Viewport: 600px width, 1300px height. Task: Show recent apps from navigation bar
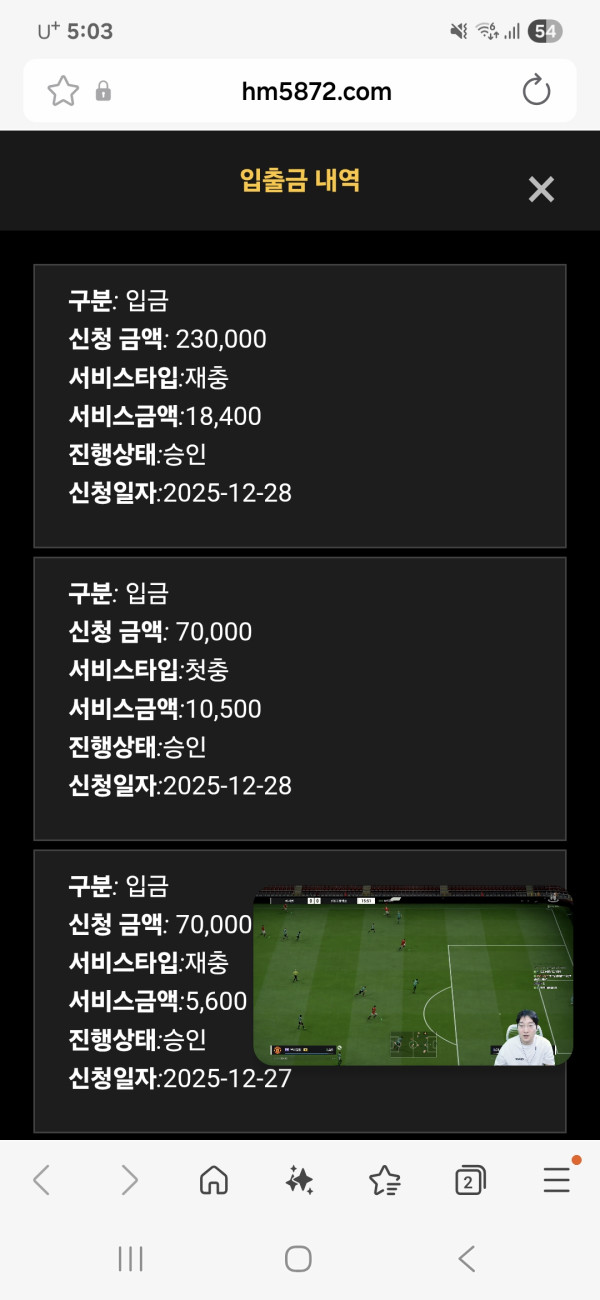[x=131, y=1258]
